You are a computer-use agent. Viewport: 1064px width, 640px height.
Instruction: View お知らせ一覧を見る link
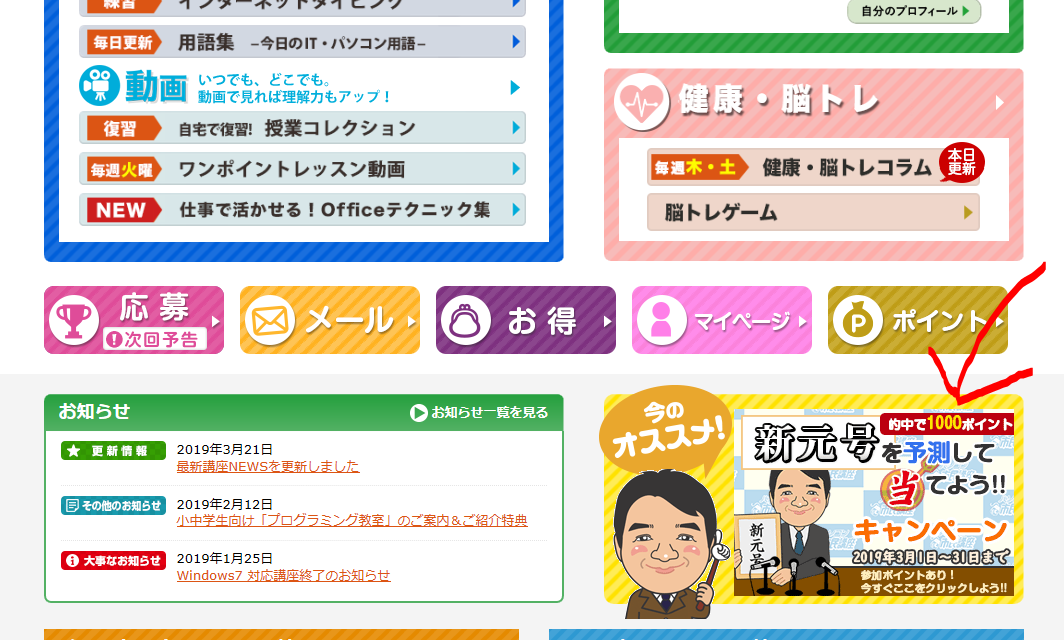480,412
